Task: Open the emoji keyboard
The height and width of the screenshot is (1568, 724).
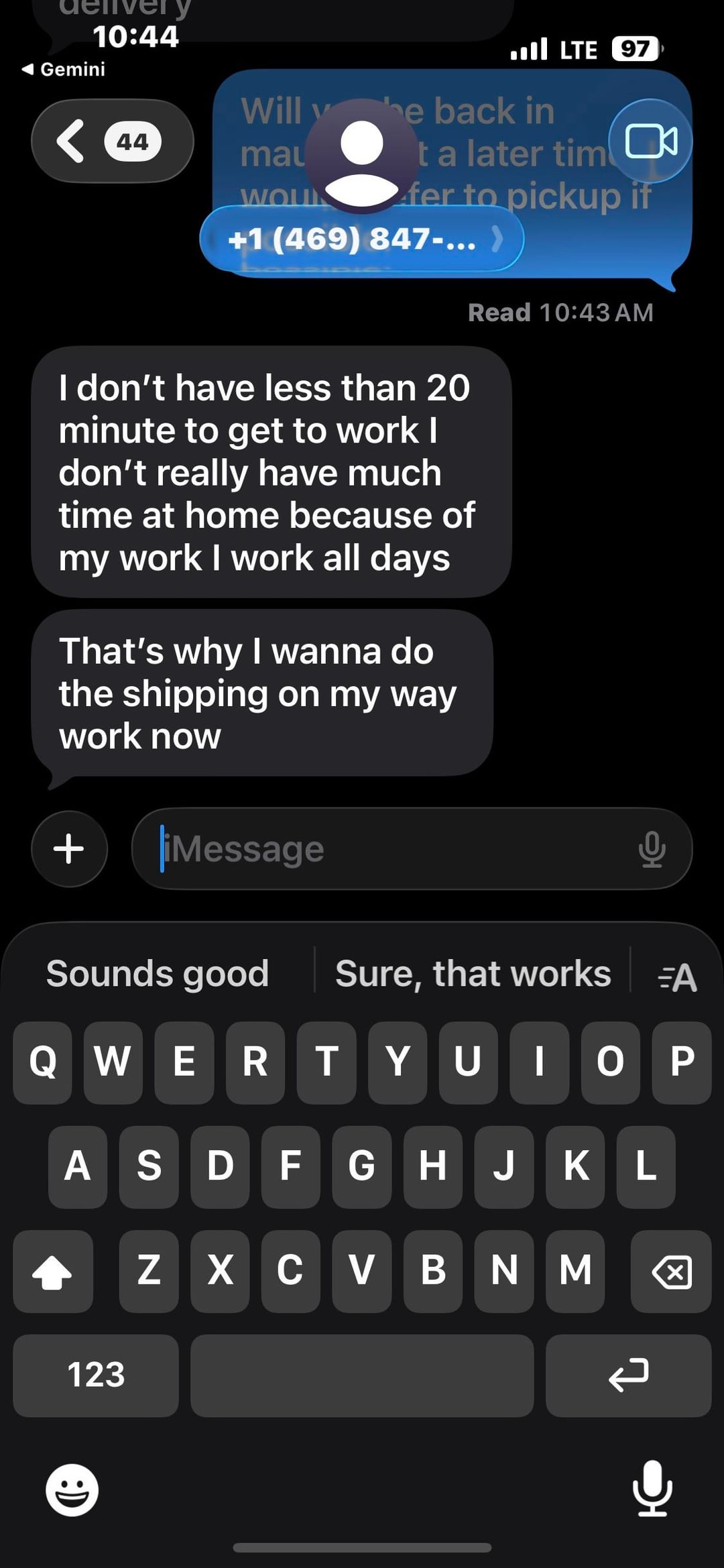Action: 72,1490
